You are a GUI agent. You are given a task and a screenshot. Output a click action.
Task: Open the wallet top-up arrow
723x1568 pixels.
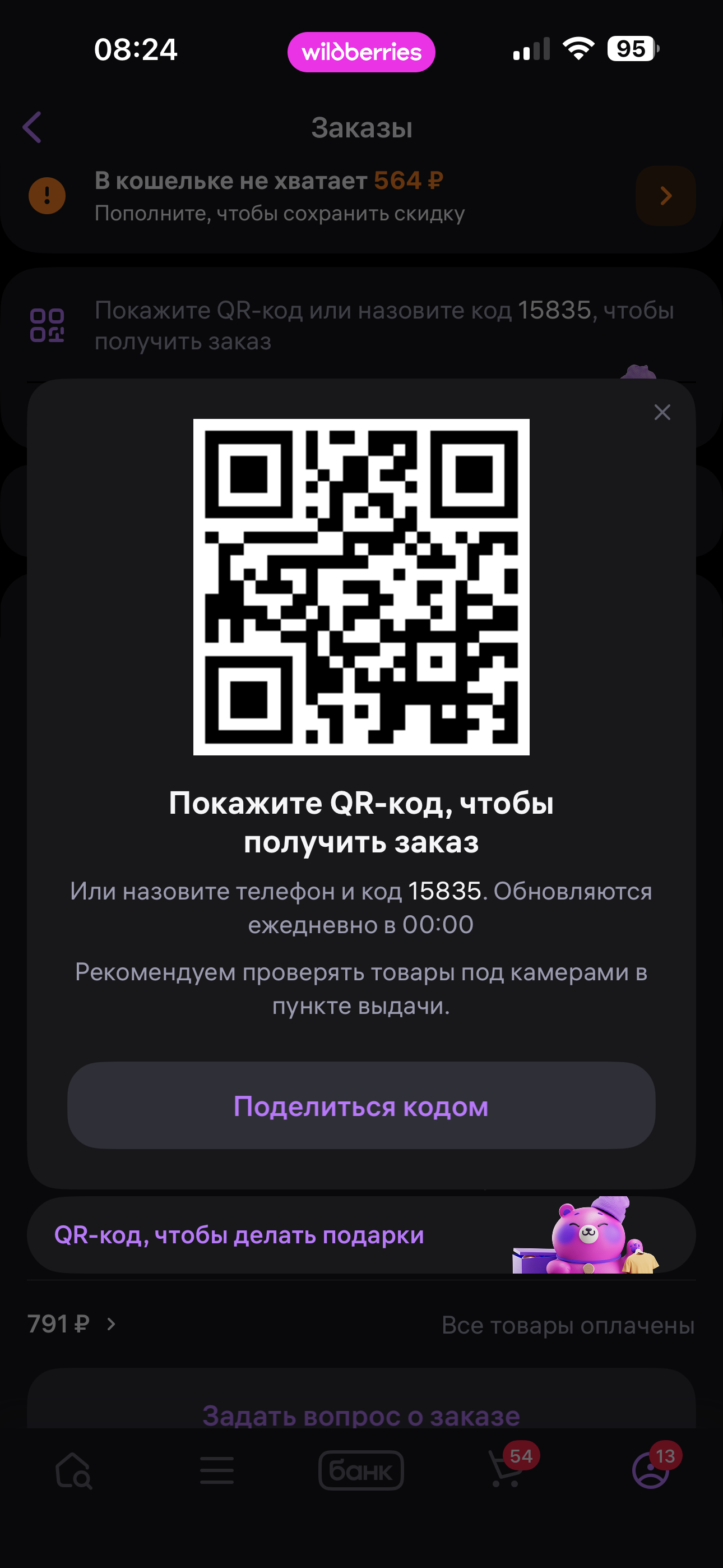click(x=665, y=196)
